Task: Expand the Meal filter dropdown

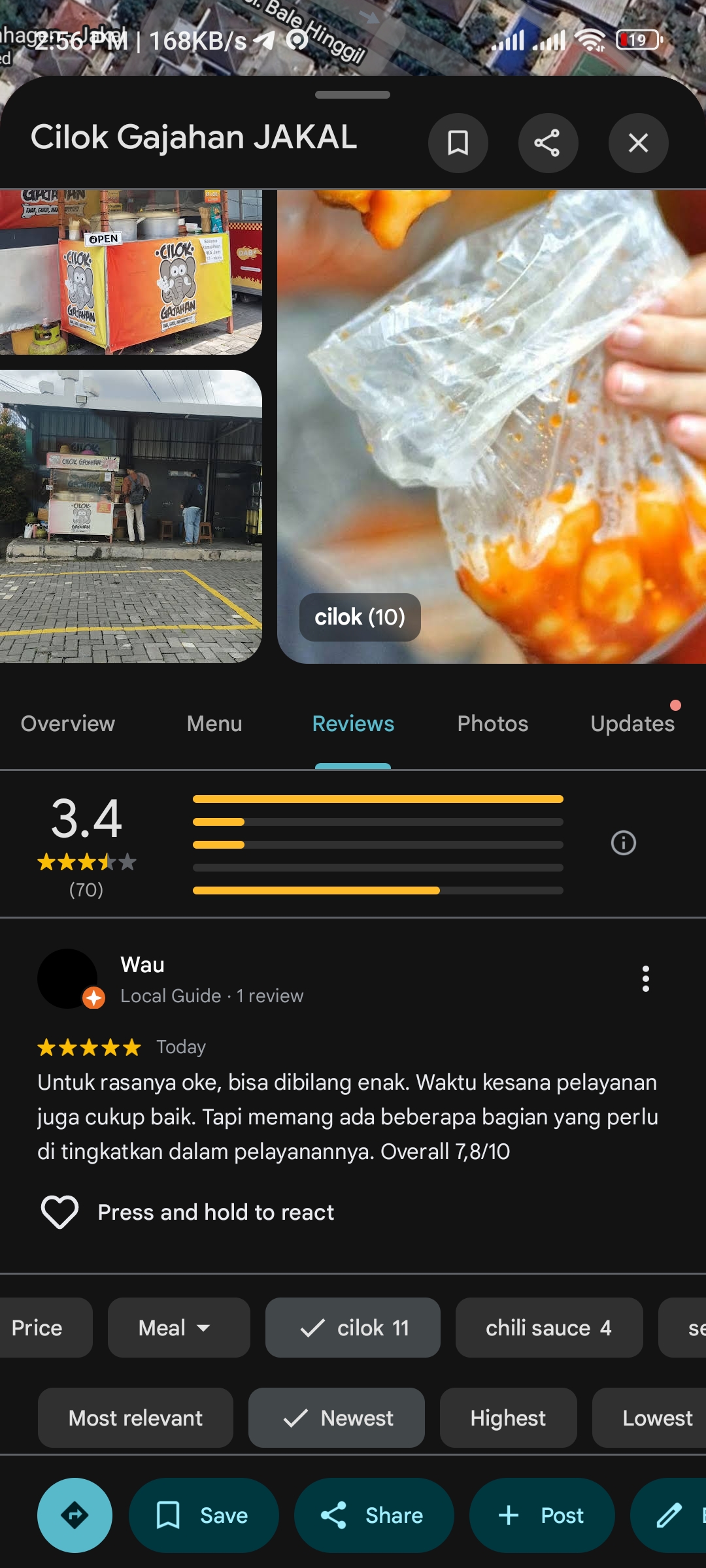Action: (x=178, y=1328)
